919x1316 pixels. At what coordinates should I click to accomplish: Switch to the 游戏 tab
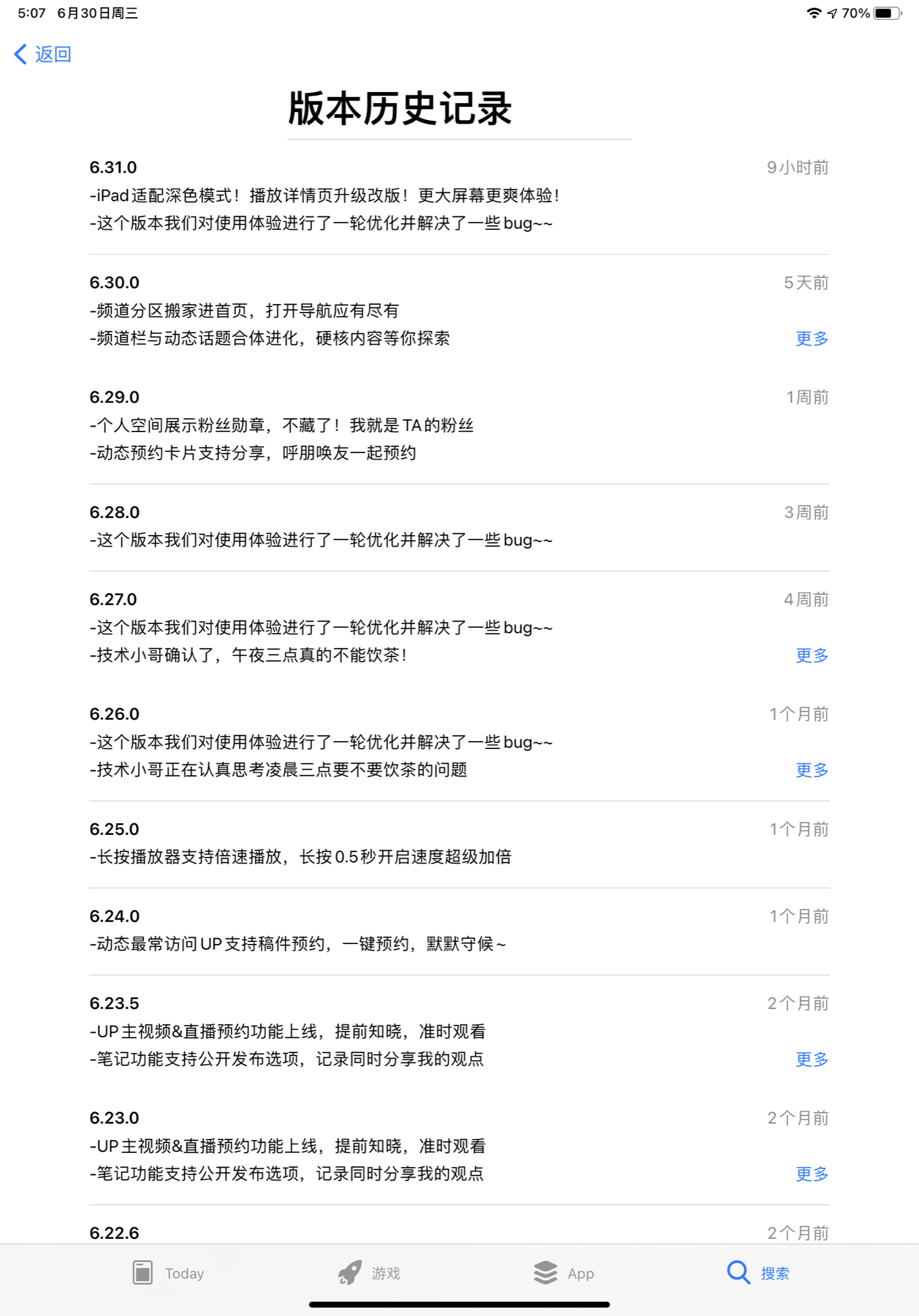[369, 1273]
